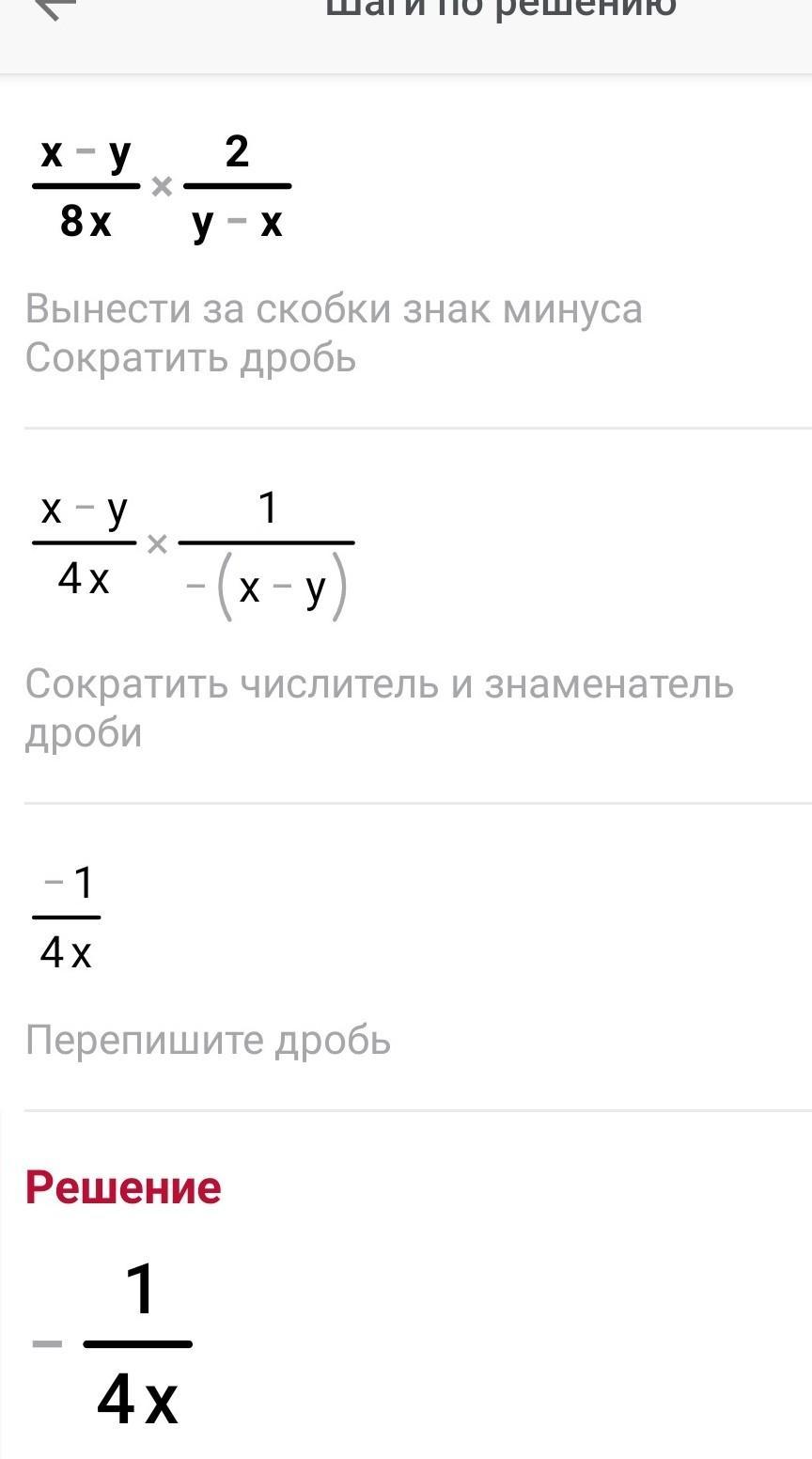This screenshot has width=812, height=1459.
Task: Go back using the top-left arrow
Action: click(x=55, y=8)
